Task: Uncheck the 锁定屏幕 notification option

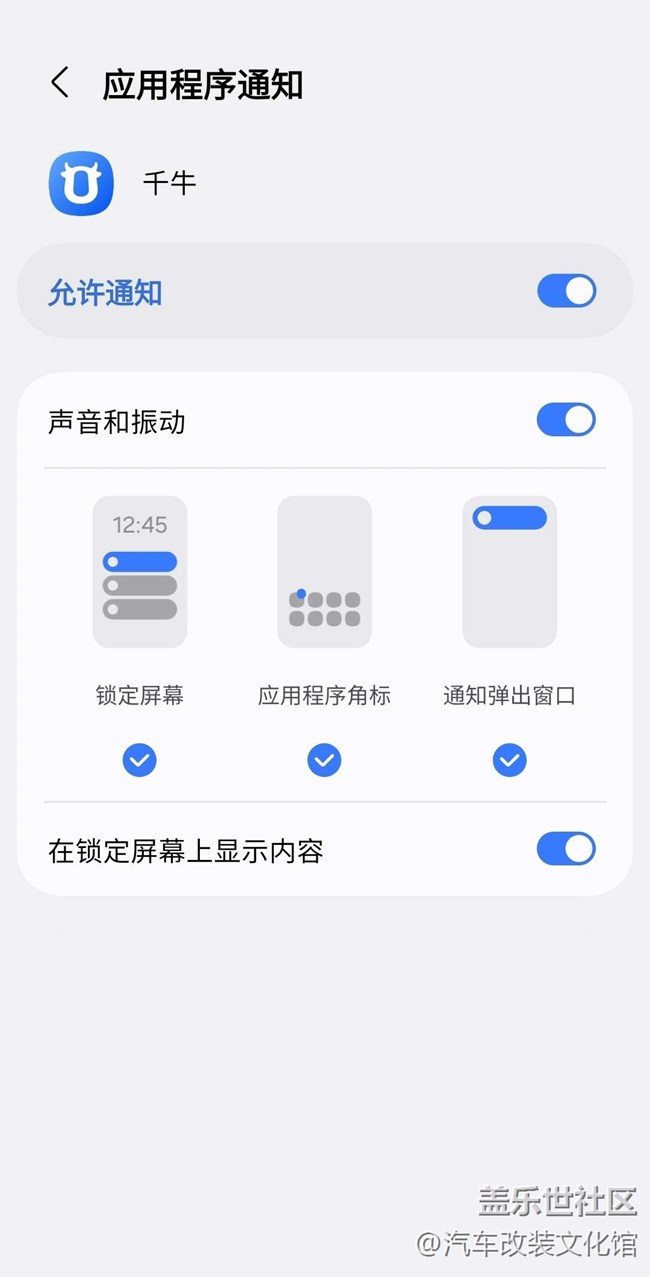Action: [140, 761]
